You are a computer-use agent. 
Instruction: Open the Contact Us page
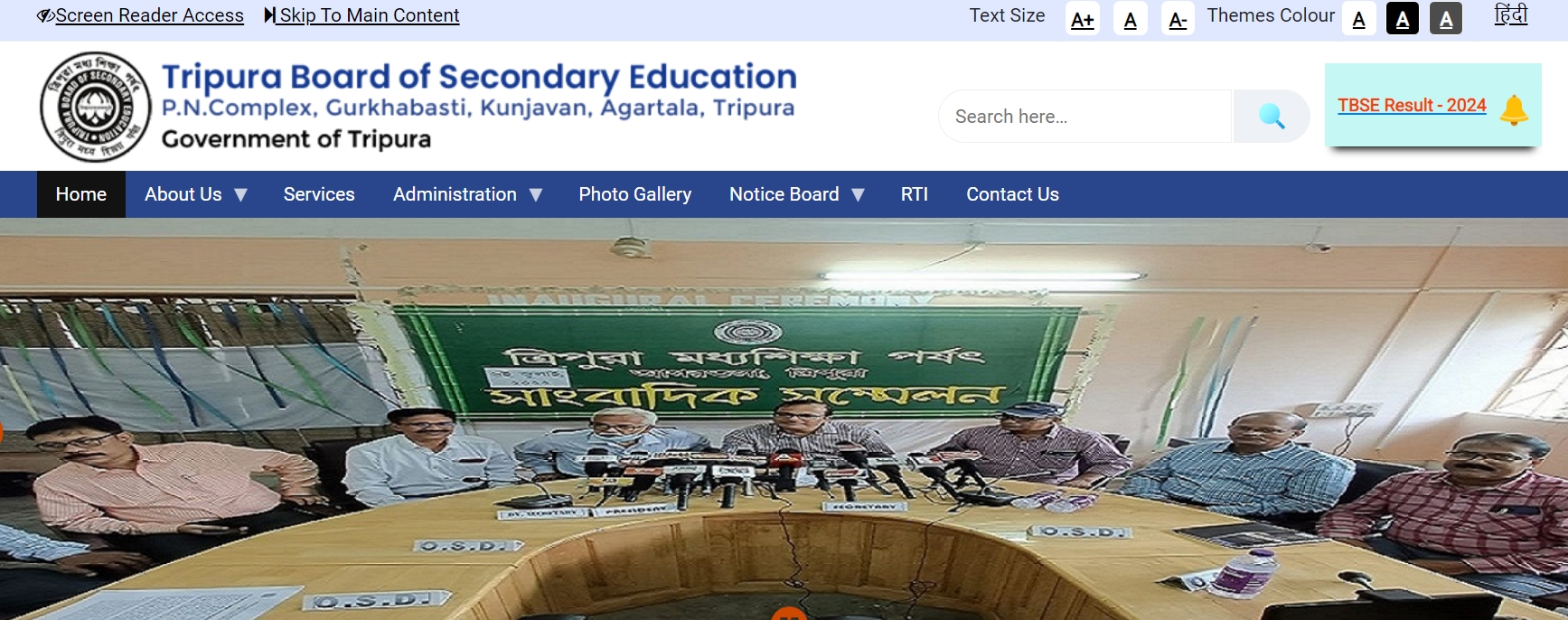pos(1012,194)
